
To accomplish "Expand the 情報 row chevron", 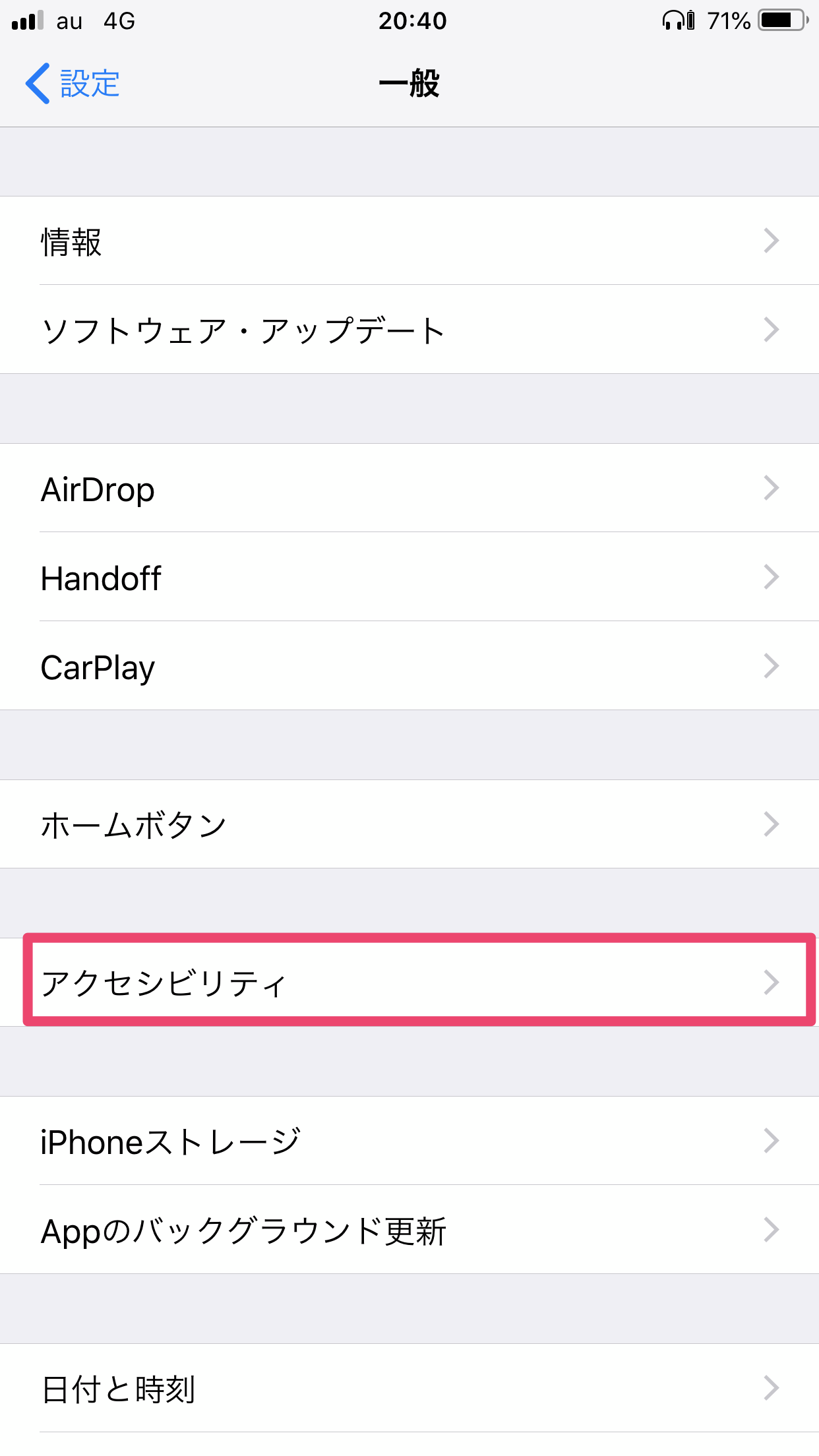I will [772, 241].
